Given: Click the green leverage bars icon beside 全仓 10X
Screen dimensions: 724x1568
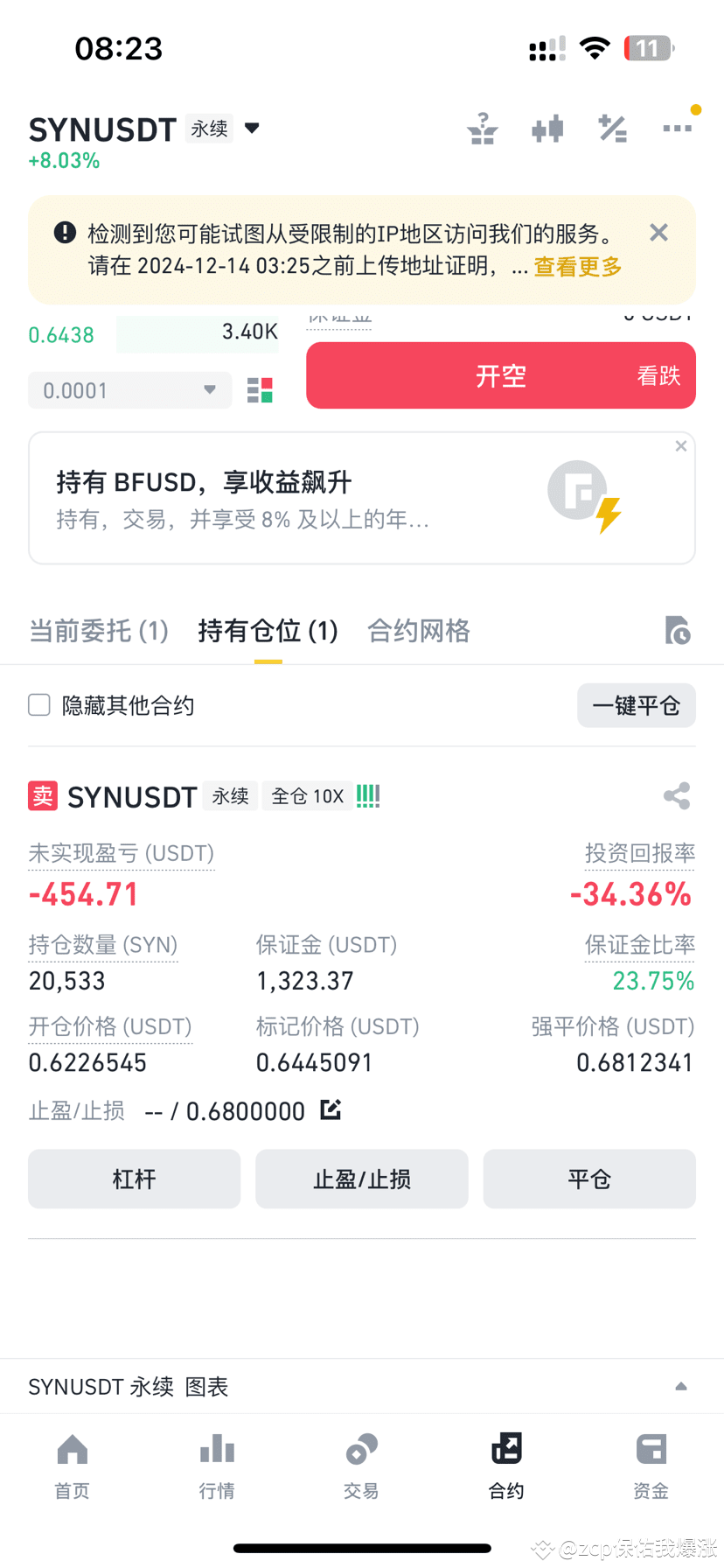Looking at the screenshot, I should pos(368,795).
